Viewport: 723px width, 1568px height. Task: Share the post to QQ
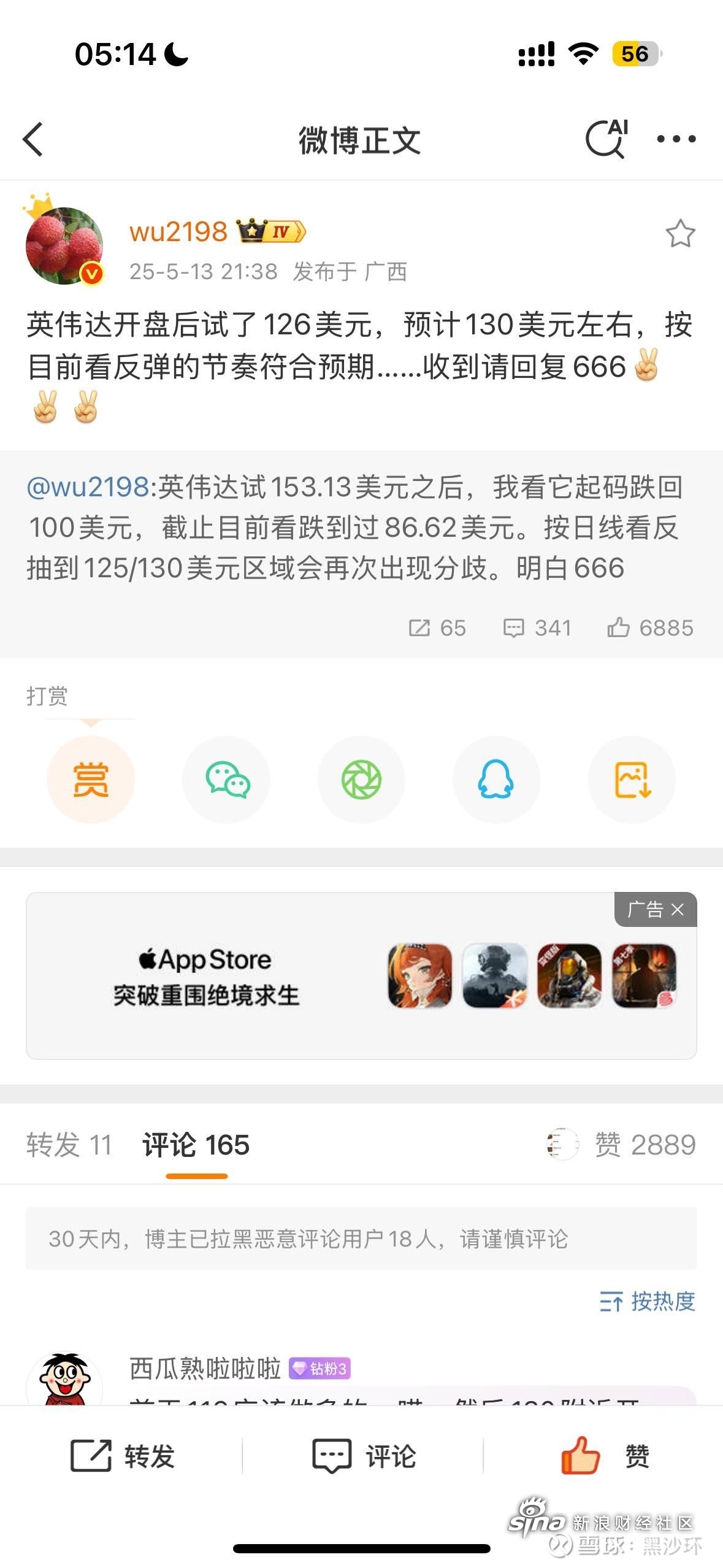coord(496,780)
